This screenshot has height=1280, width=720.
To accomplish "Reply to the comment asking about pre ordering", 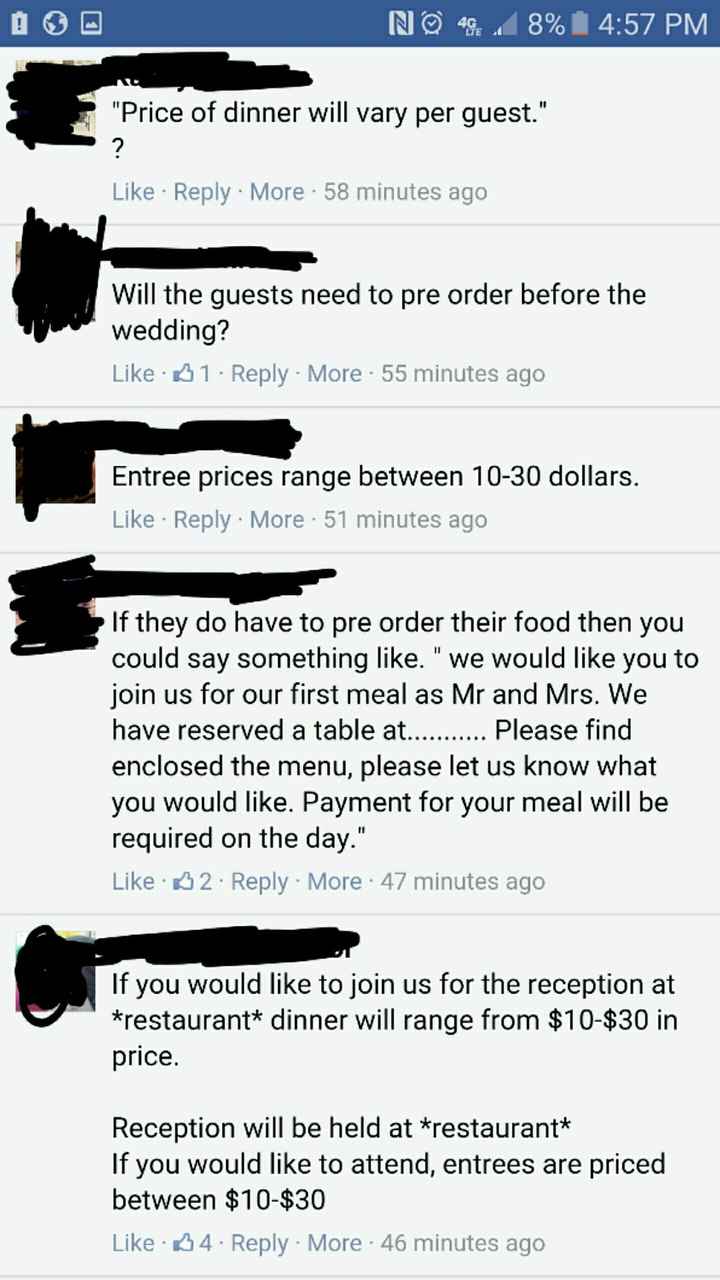I will [x=259, y=374].
